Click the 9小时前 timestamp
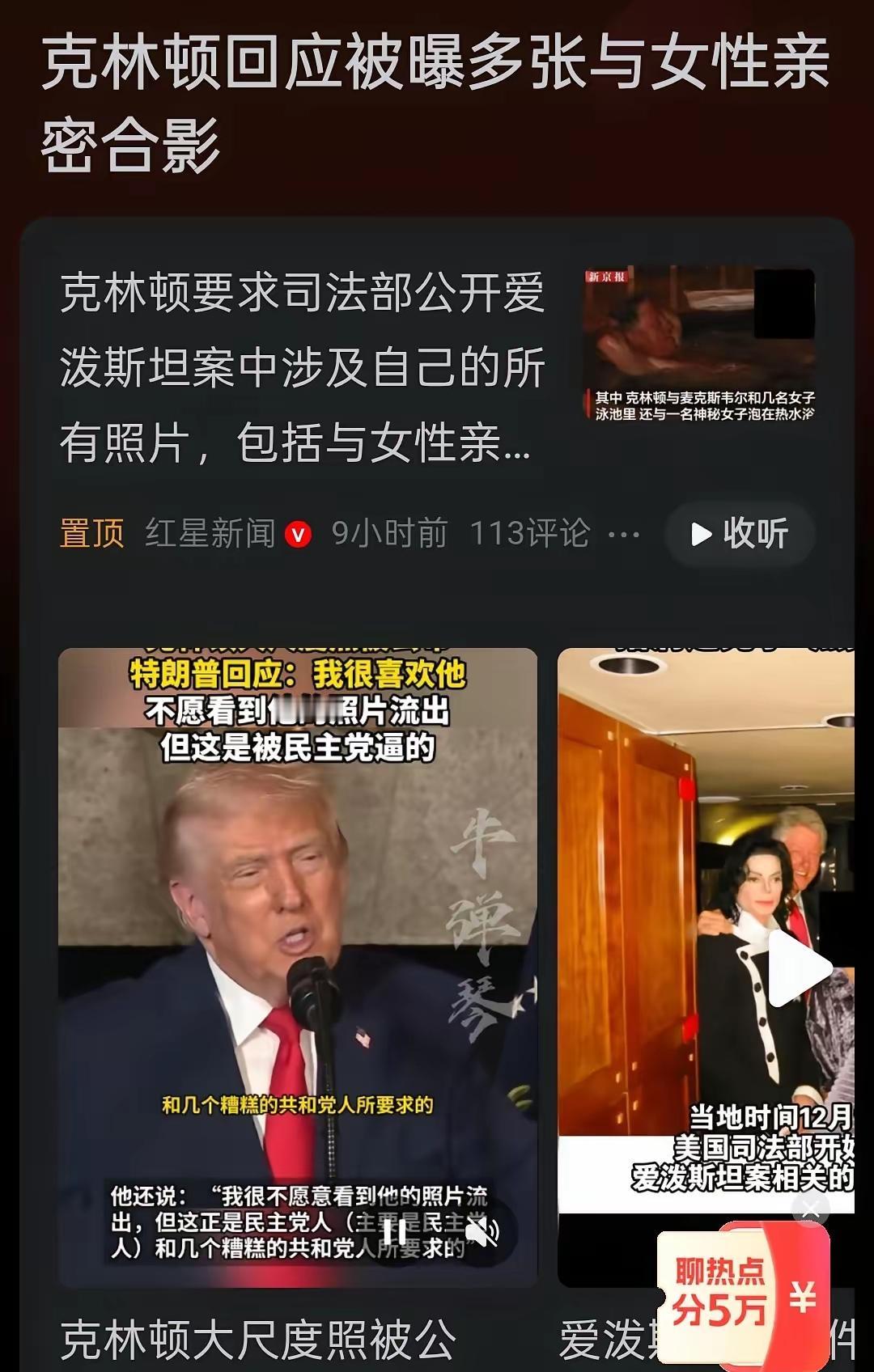Screen dimensions: 874x1372 point(390,534)
